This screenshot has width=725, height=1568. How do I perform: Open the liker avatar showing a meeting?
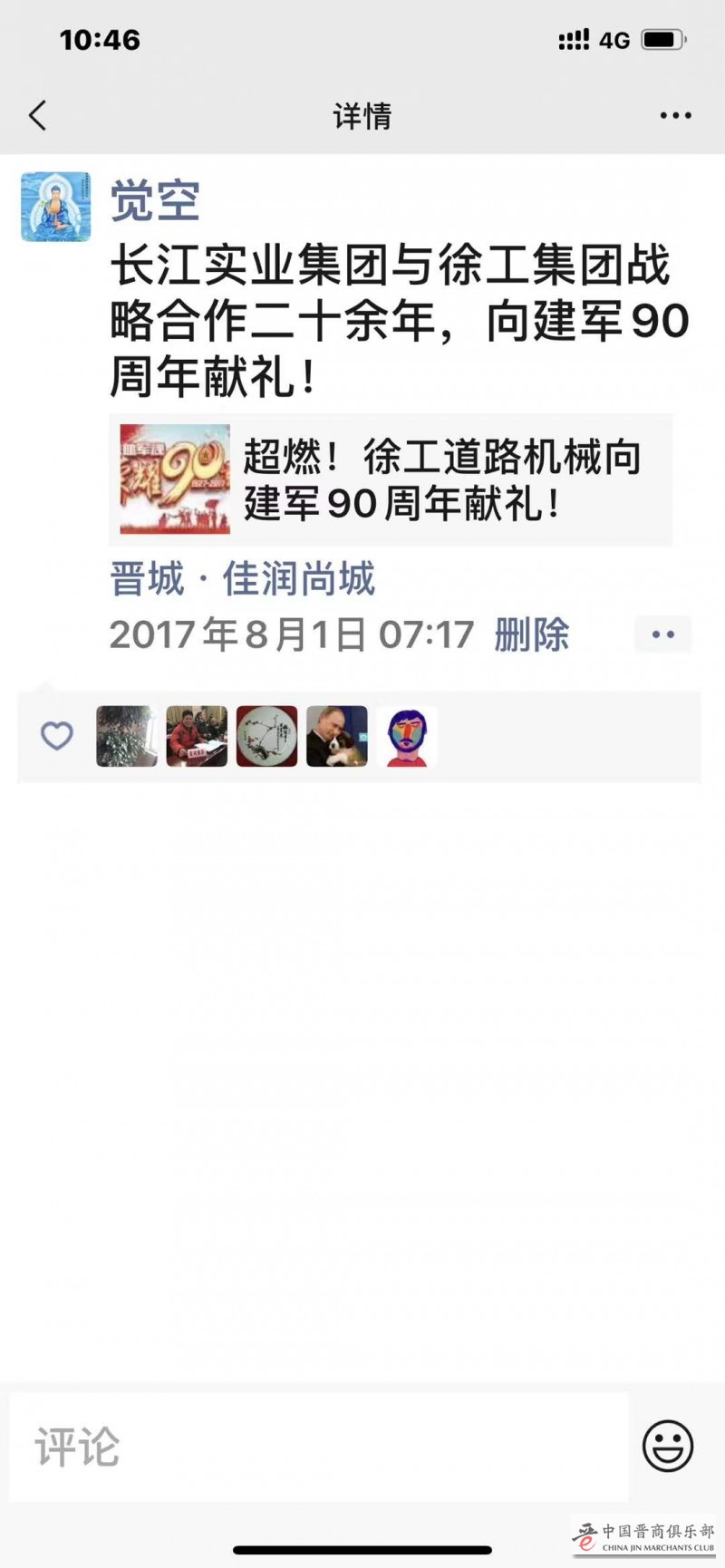point(197,736)
